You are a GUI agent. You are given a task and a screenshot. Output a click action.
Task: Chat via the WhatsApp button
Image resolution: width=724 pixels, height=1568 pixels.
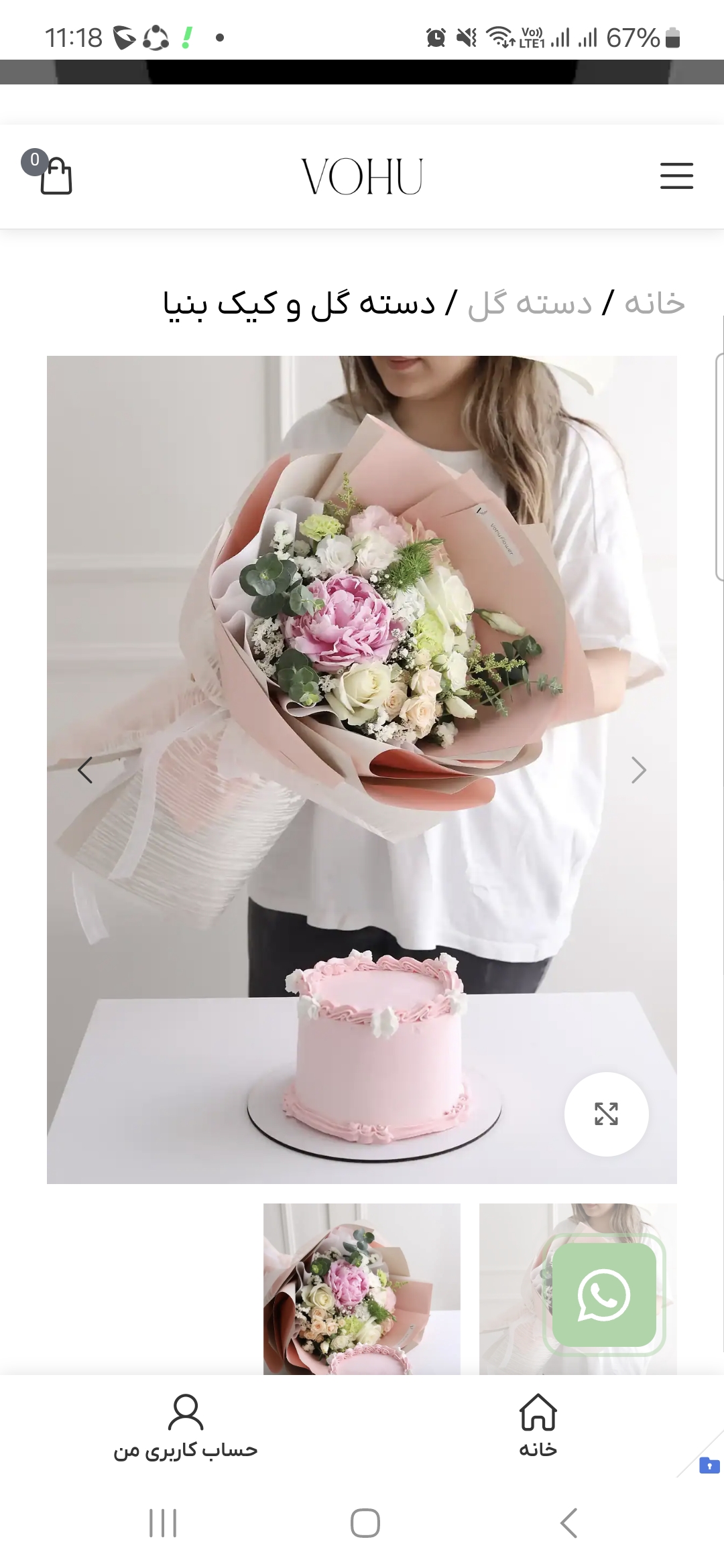603,1295
